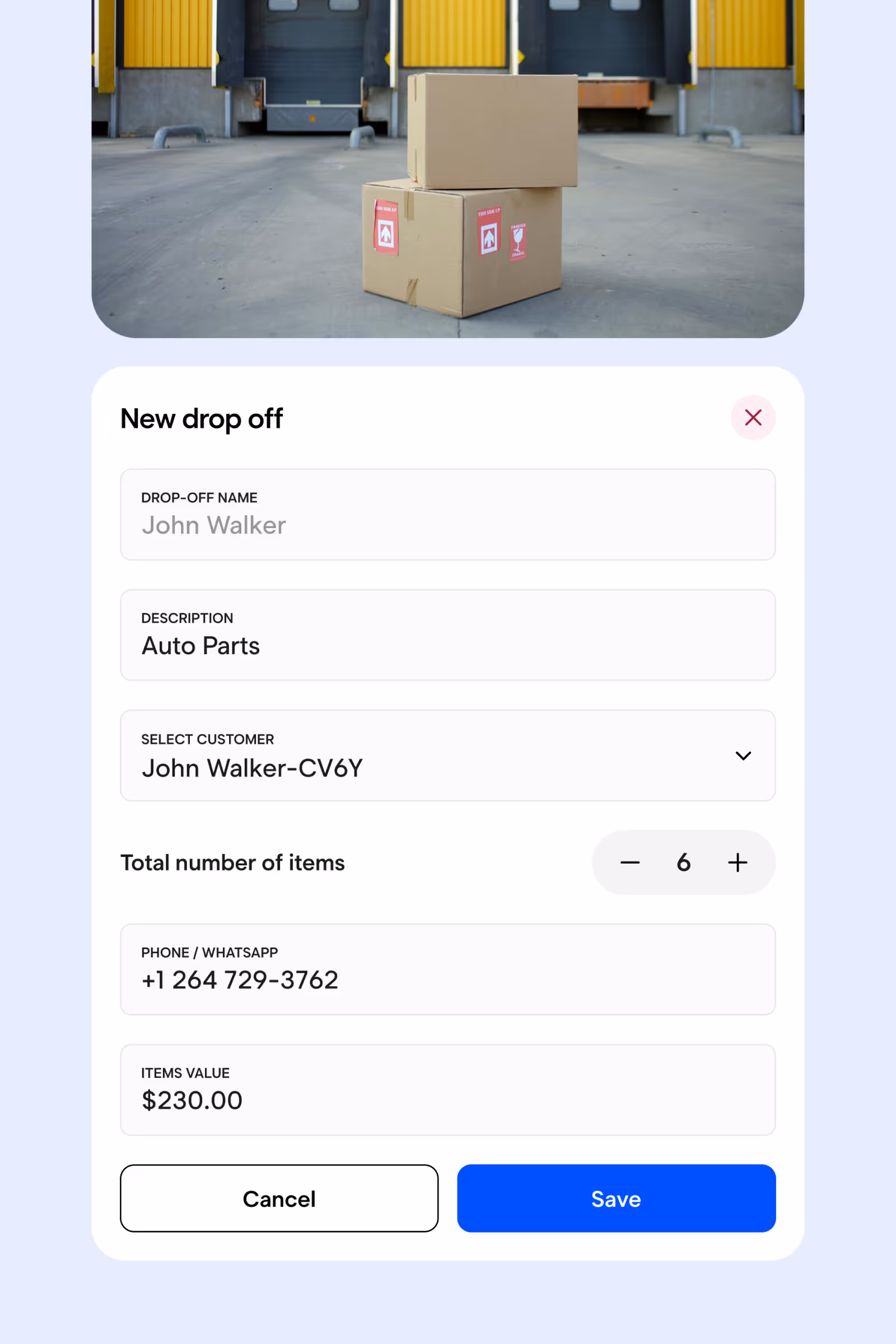Decrease total number of items

click(x=629, y=862)
